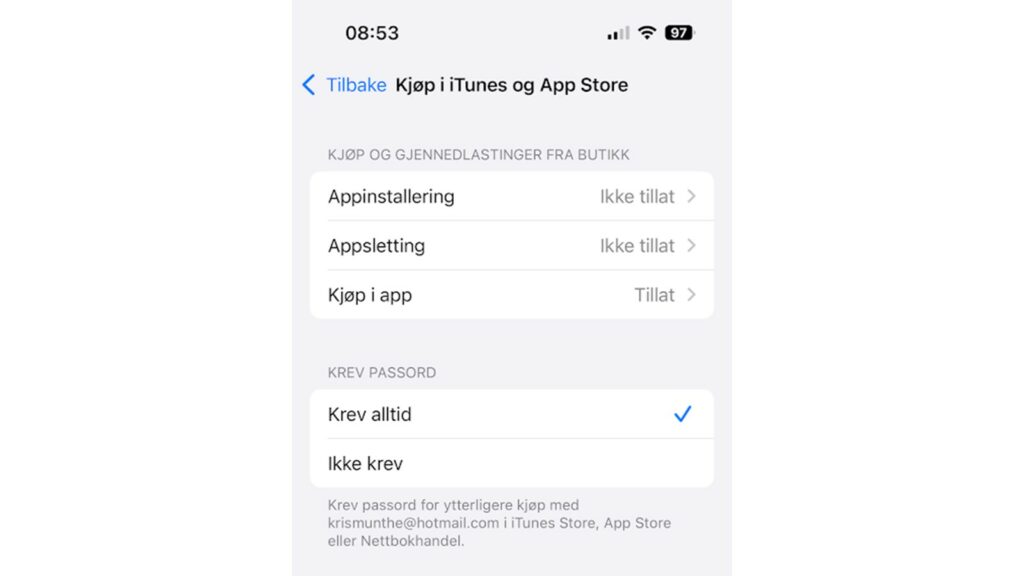Open the Appsletting setting
This screenshot has height=576, width=1024.
tap(511, 245)
